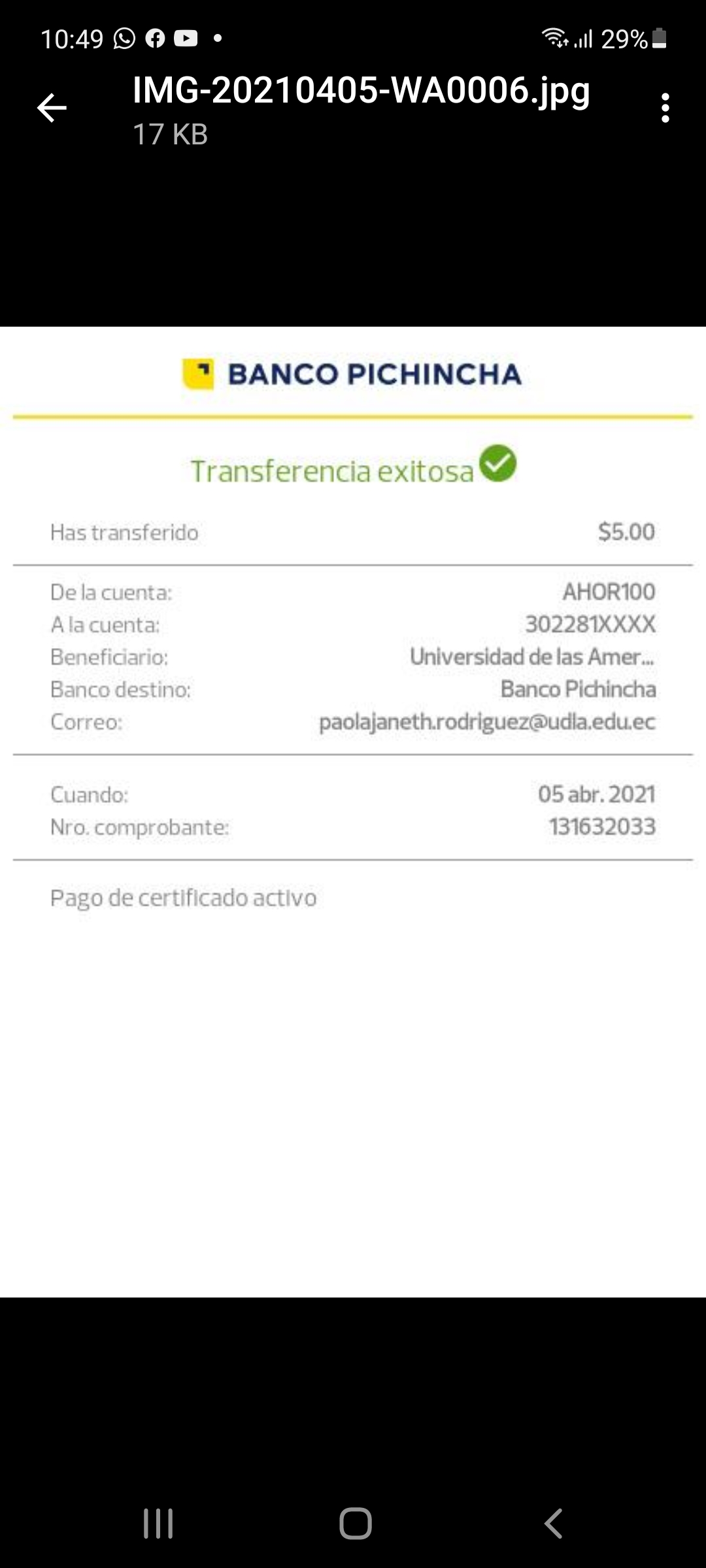Tap the system back button
Viewport: 706px width, 1568px height.
[553, 1524]
